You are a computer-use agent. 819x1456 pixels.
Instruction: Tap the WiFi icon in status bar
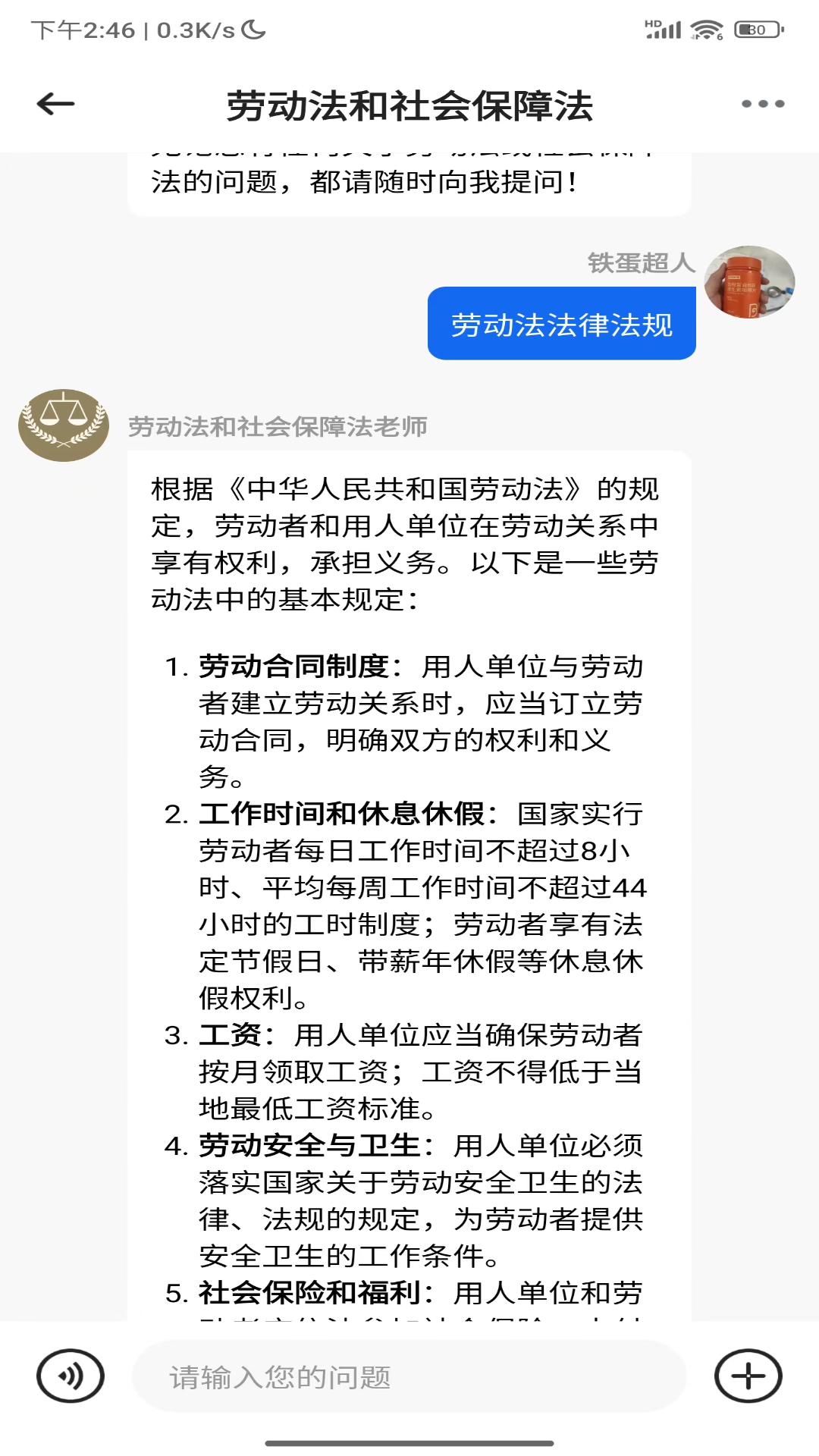tap(705, 28)
